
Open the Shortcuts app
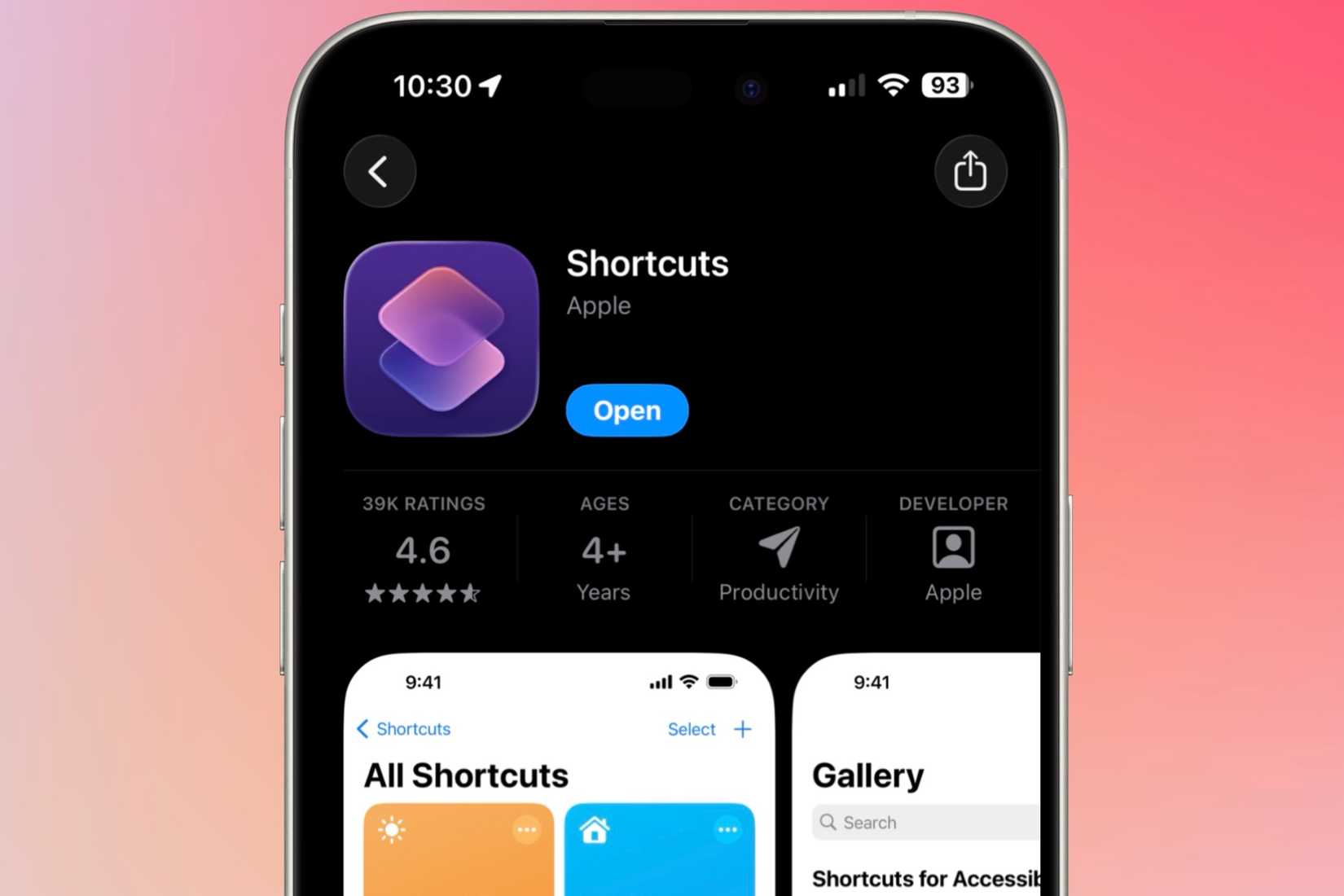(626, 411)
